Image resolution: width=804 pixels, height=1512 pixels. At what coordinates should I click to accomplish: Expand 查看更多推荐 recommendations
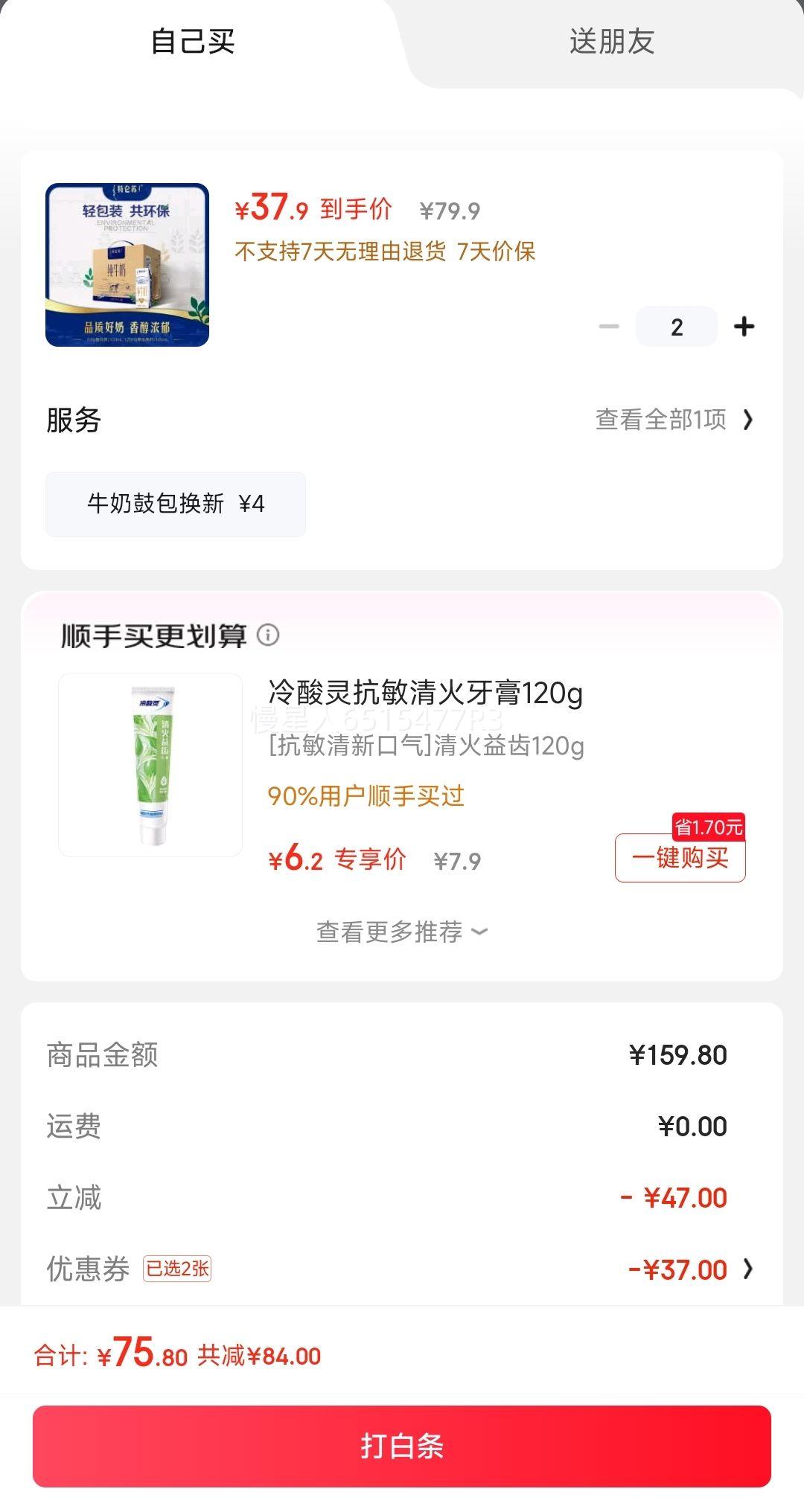[x=401, y=932]
